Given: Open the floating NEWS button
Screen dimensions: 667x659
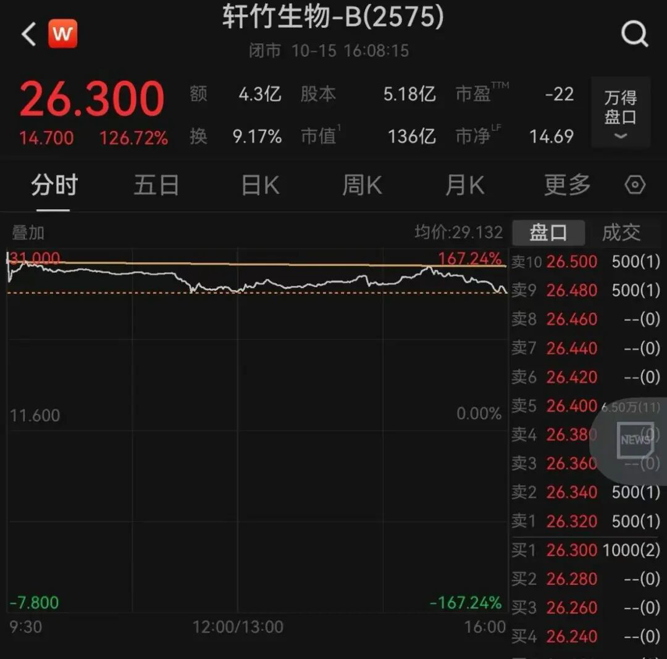Looking at the screenshot, I should [x=636, y=440].
